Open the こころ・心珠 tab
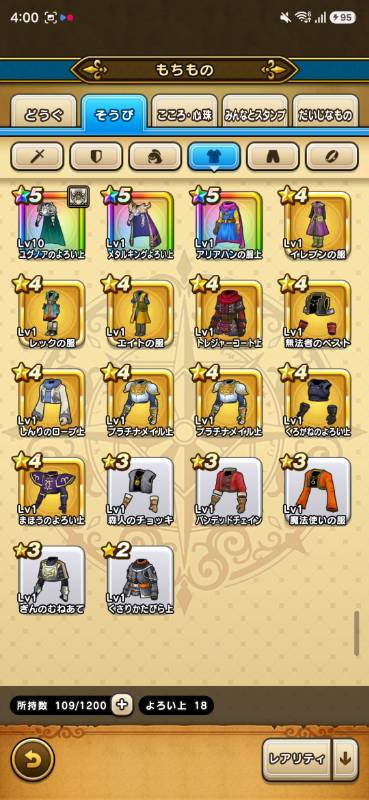This screenshot has height=800, width=369. coord(184,114)
